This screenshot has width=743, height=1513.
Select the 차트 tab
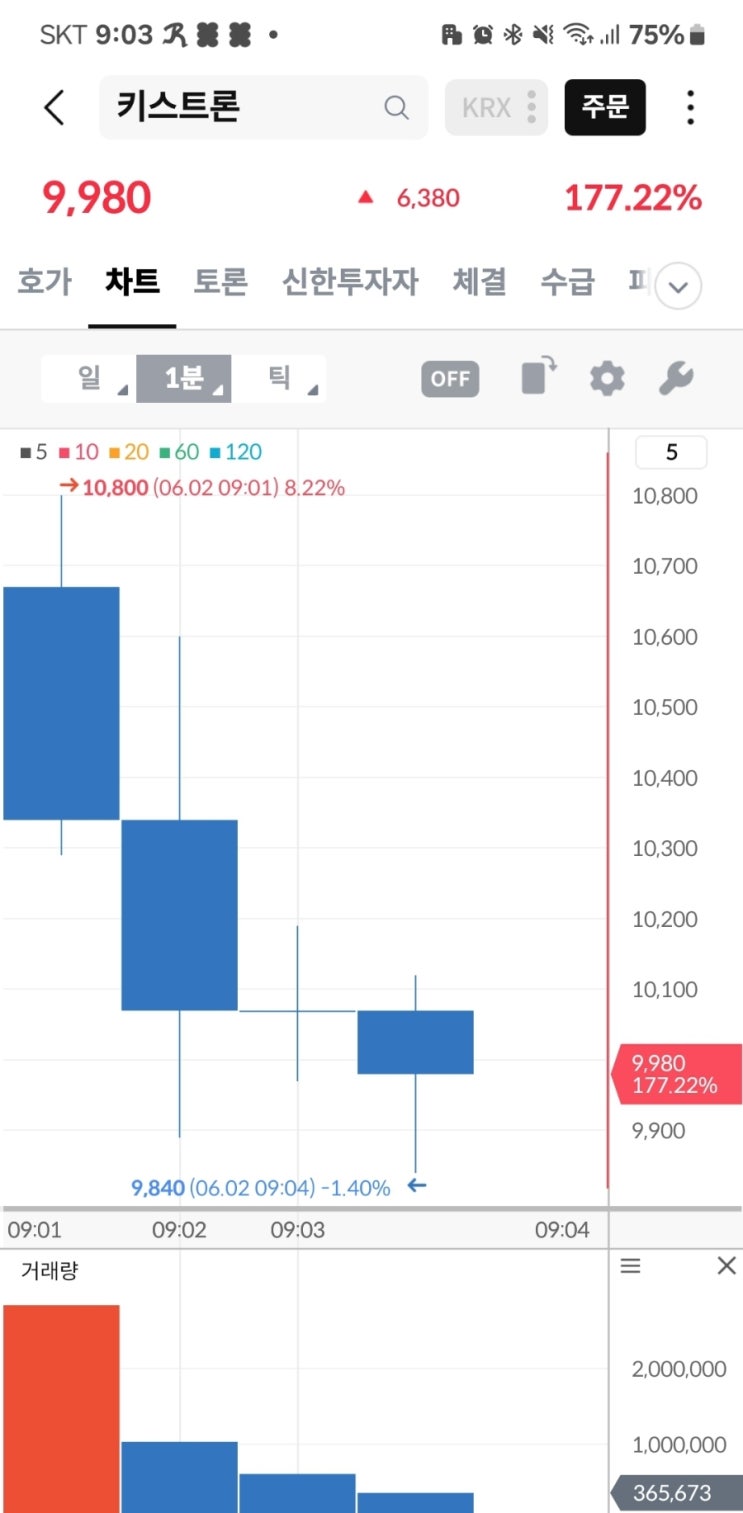(132, 283)
